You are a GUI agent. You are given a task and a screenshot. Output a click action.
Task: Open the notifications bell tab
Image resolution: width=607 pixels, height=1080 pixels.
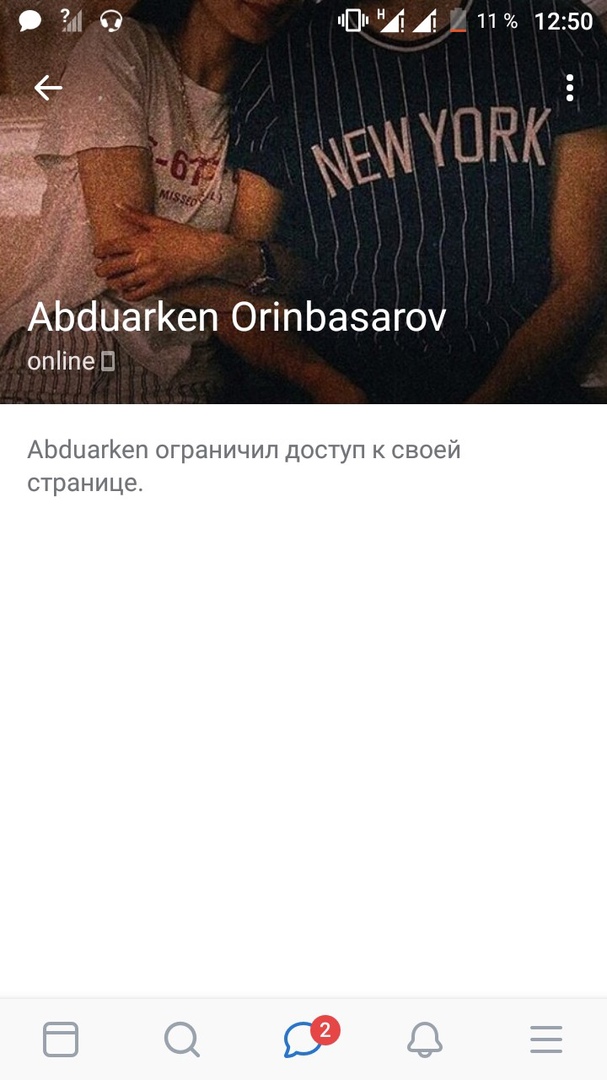pyautogui.click(x=425, y=1040)
